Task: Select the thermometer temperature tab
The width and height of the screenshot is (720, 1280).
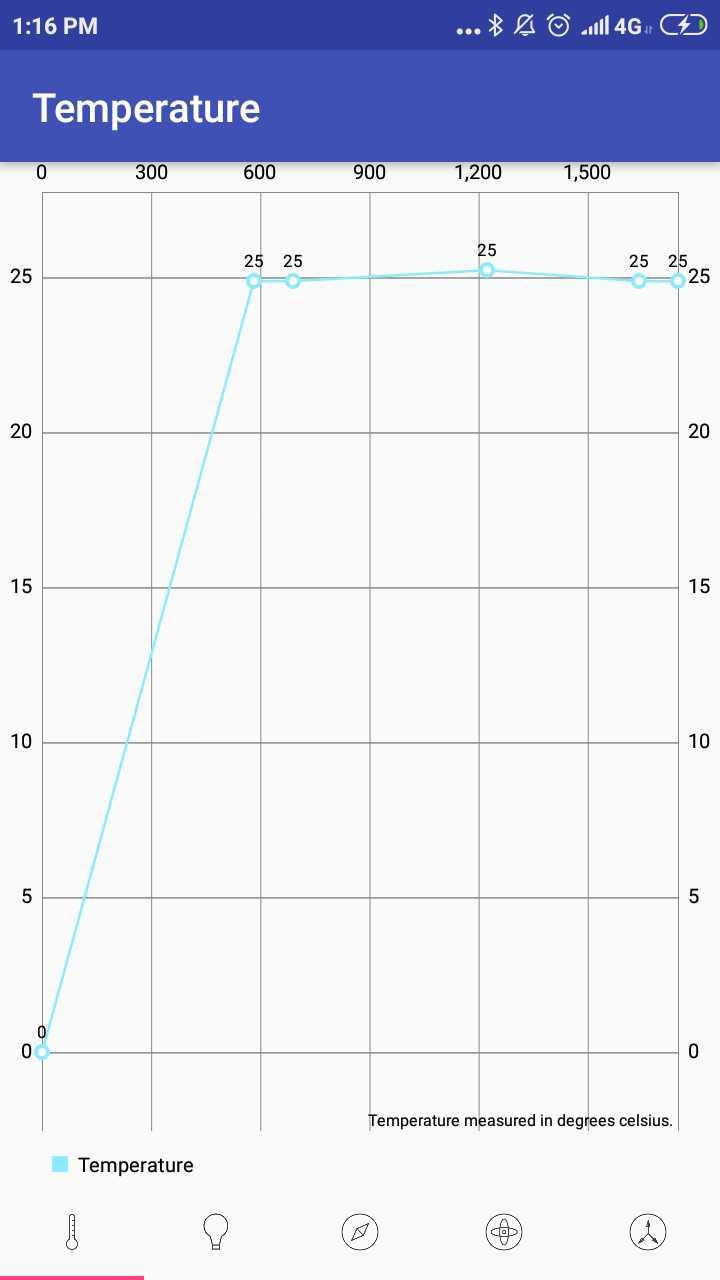Action: [x=72, y=1232]
